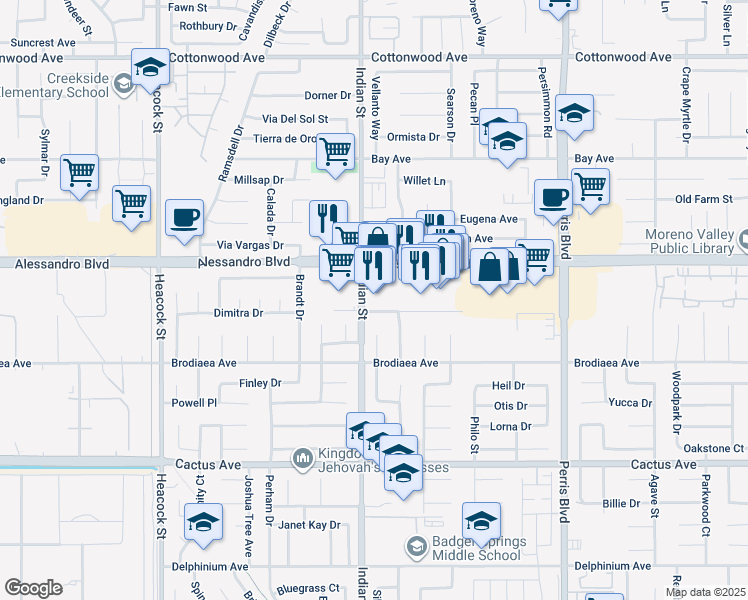This screenshot has width=748, height=600.
Task: Select the school marker above Badger Springs Middle School
Action: pos(481,521)
